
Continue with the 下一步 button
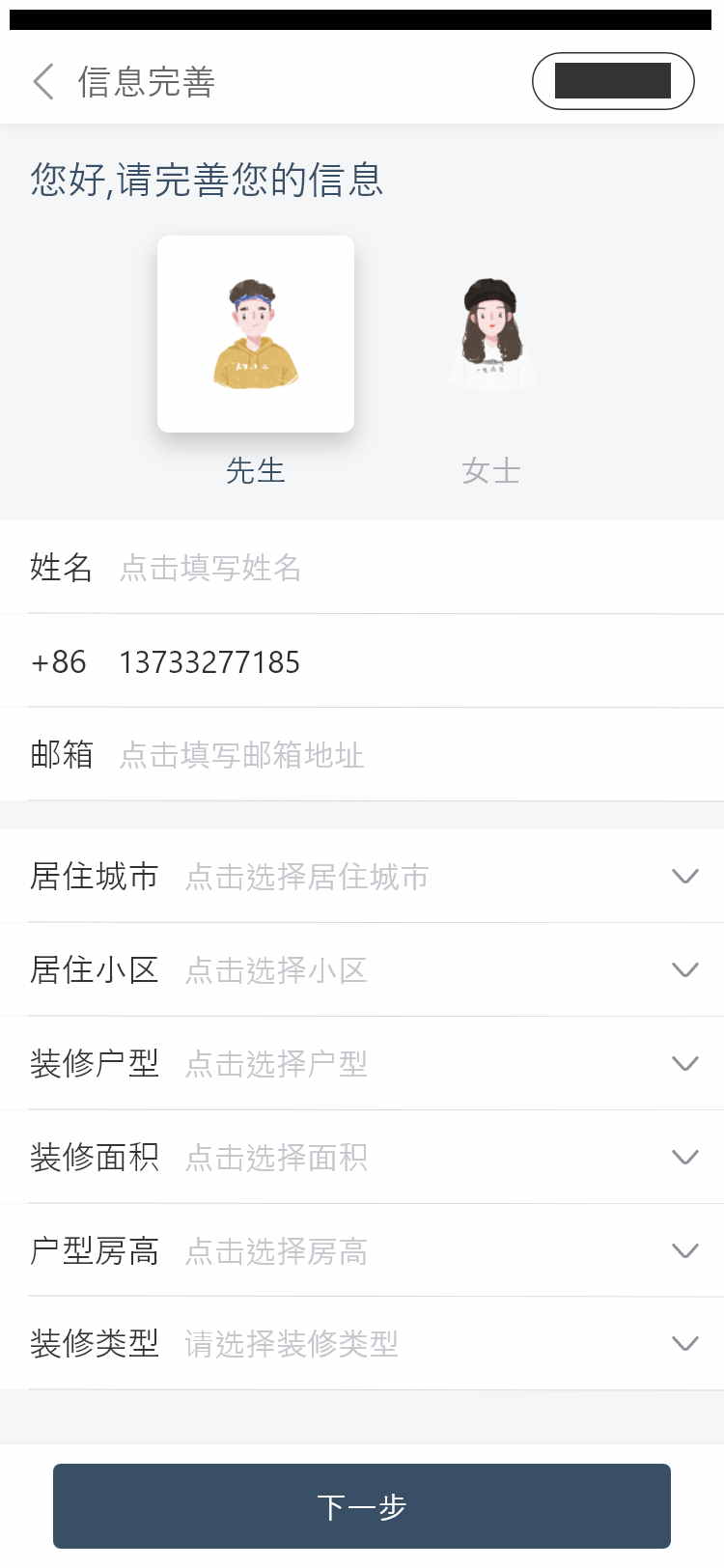tap(362, 1506)
